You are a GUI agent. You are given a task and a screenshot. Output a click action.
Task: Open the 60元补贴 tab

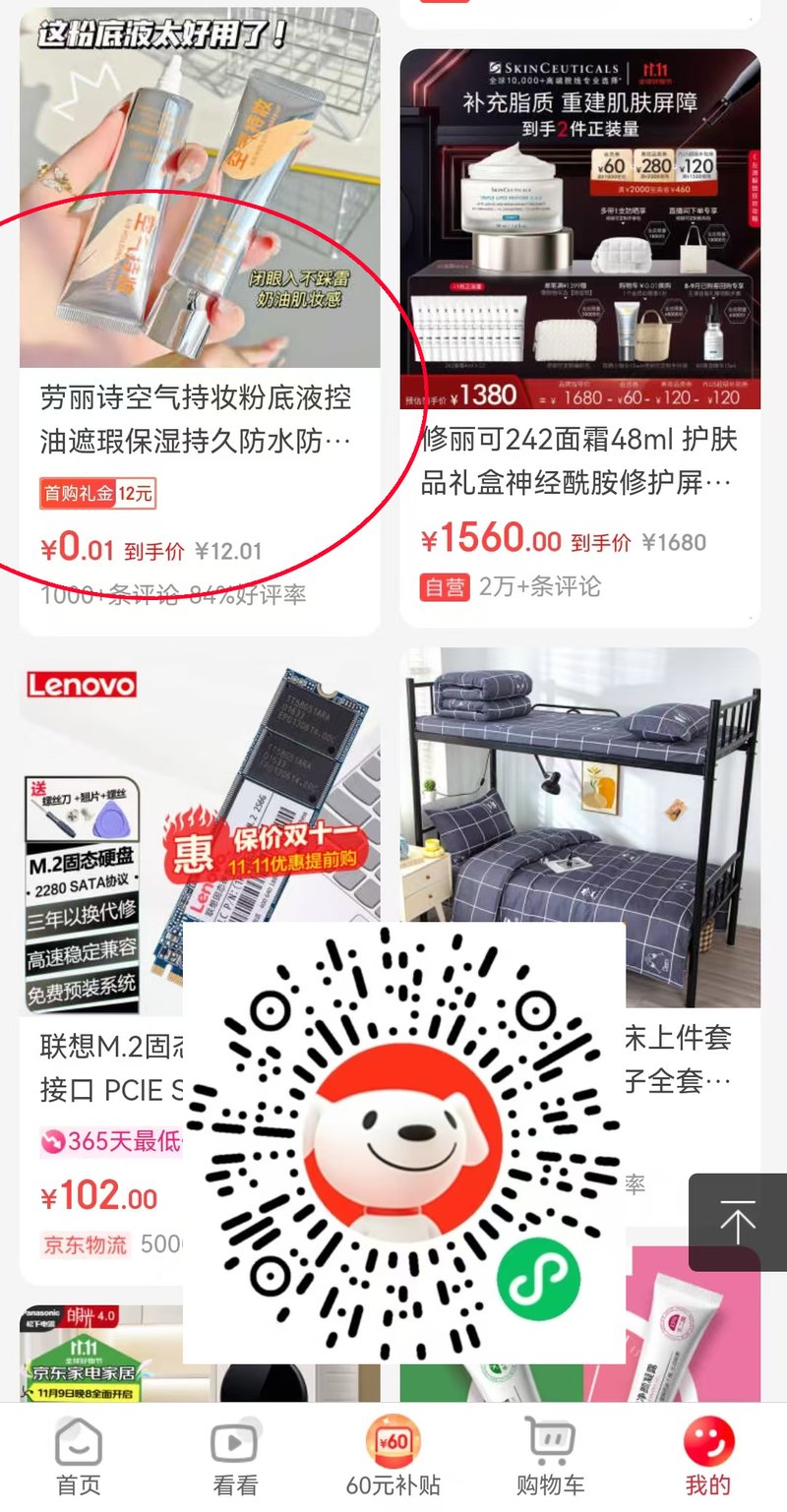393,1456
